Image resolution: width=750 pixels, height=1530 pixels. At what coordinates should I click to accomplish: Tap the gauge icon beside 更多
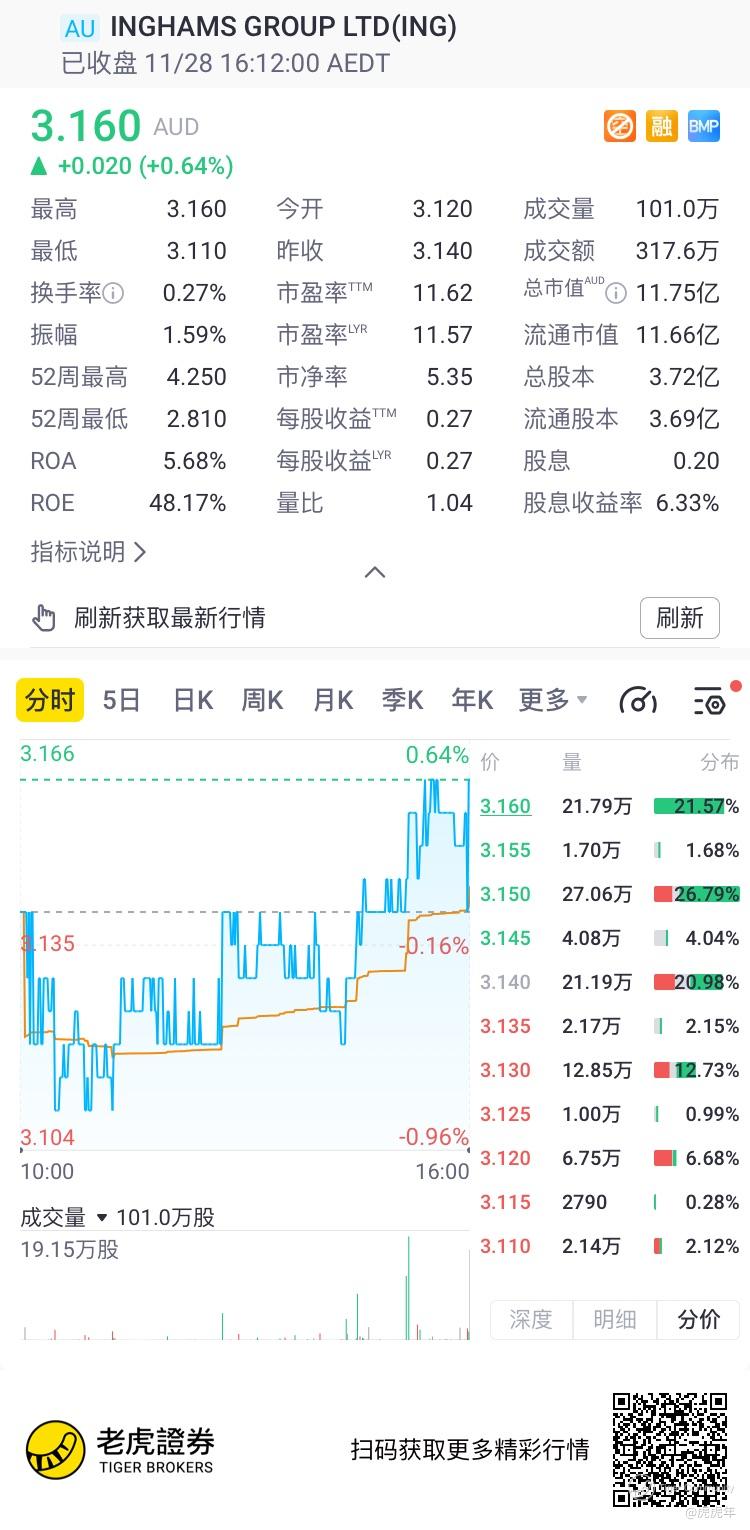point(638,701)
